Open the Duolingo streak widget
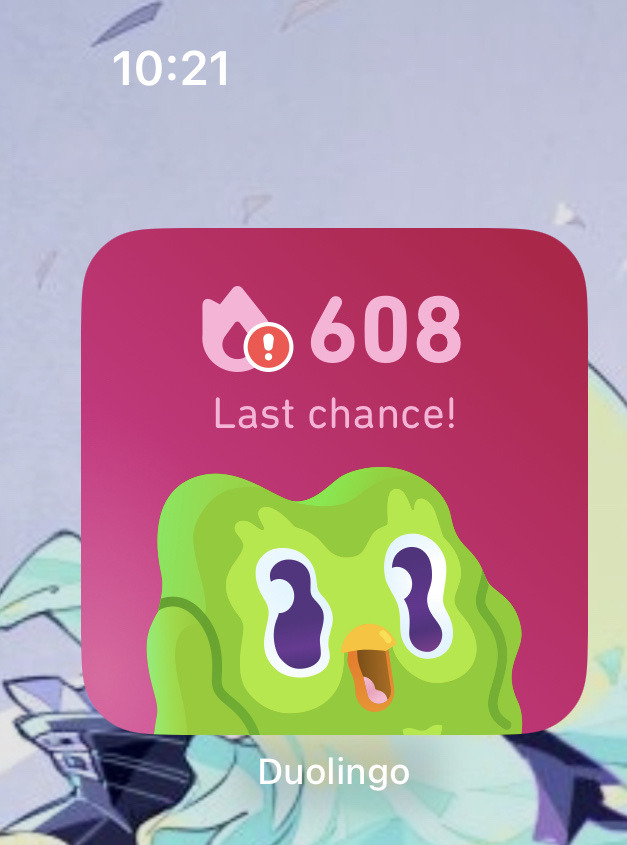 tap(333, 480)
